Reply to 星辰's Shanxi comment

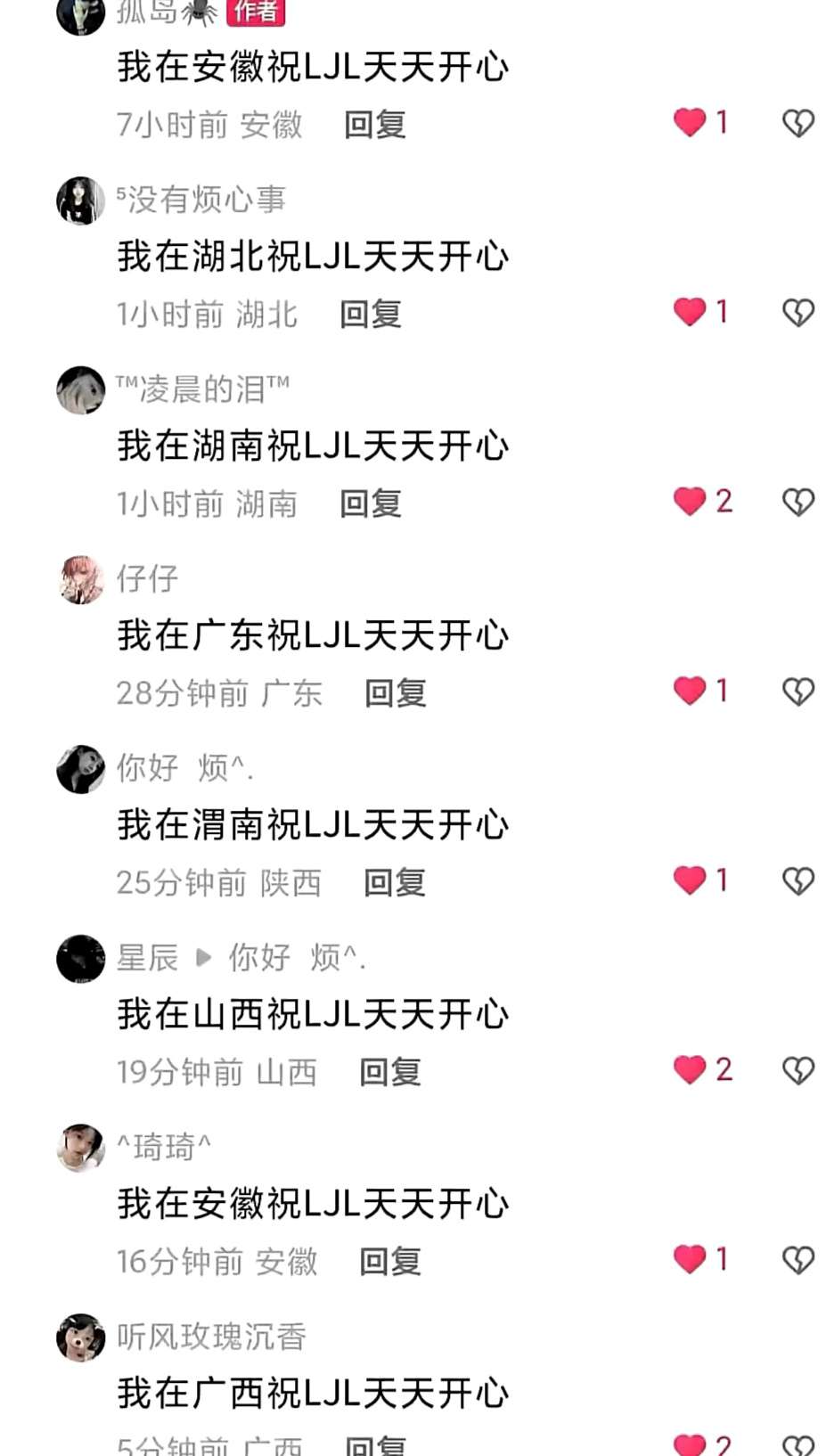(x=390, y=1071)
